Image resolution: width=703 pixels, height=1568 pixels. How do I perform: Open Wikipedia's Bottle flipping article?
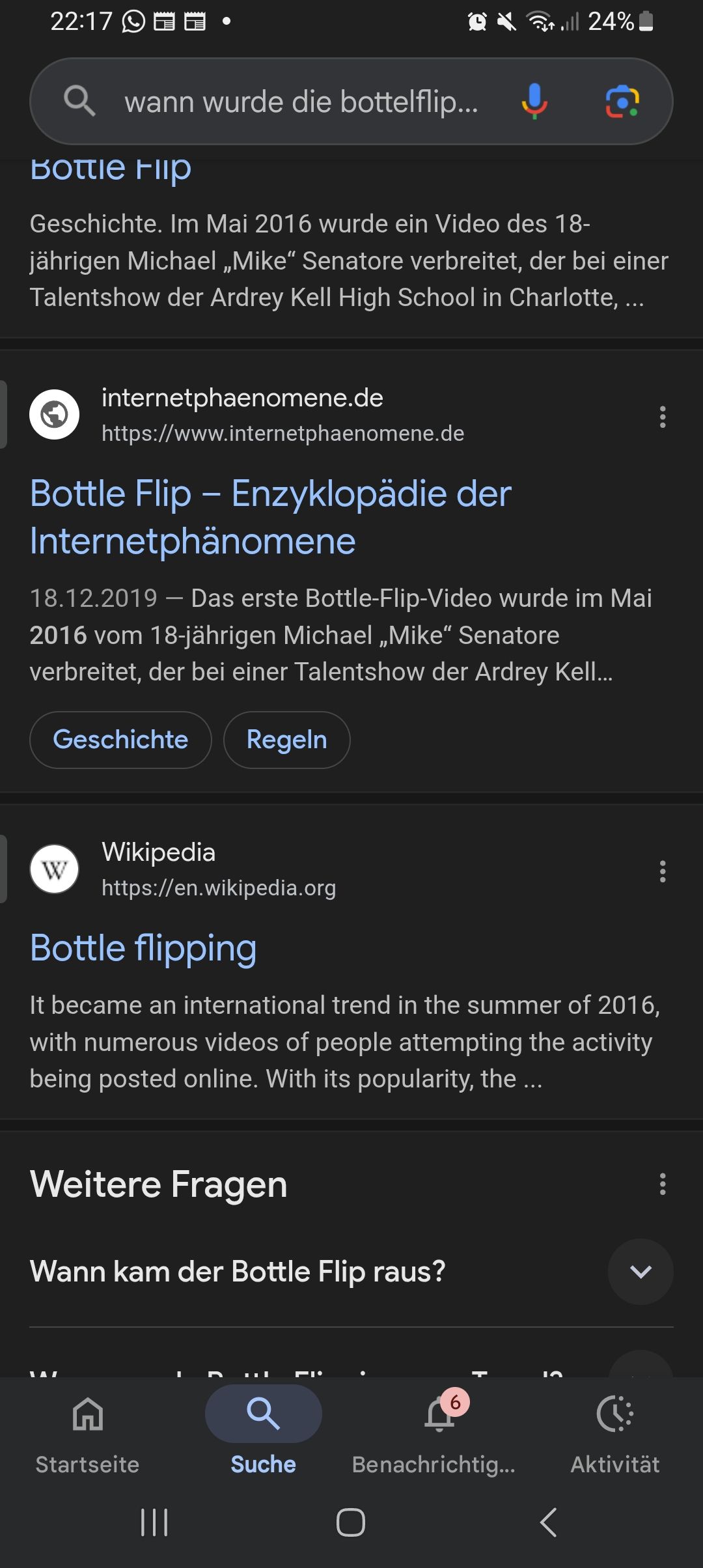pyautogui.click(x=143, y=948)
